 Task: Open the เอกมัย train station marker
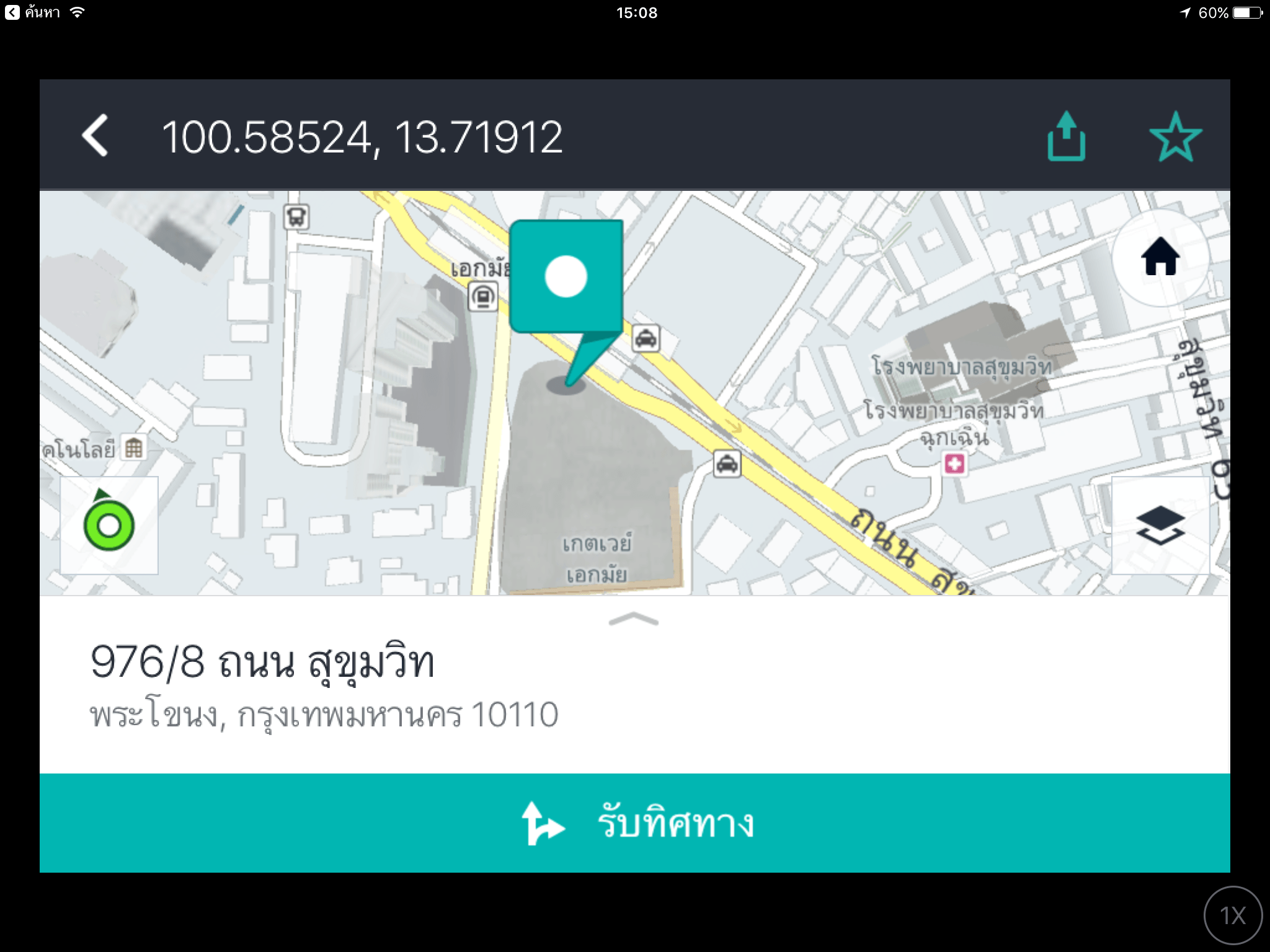pos(482,297)
